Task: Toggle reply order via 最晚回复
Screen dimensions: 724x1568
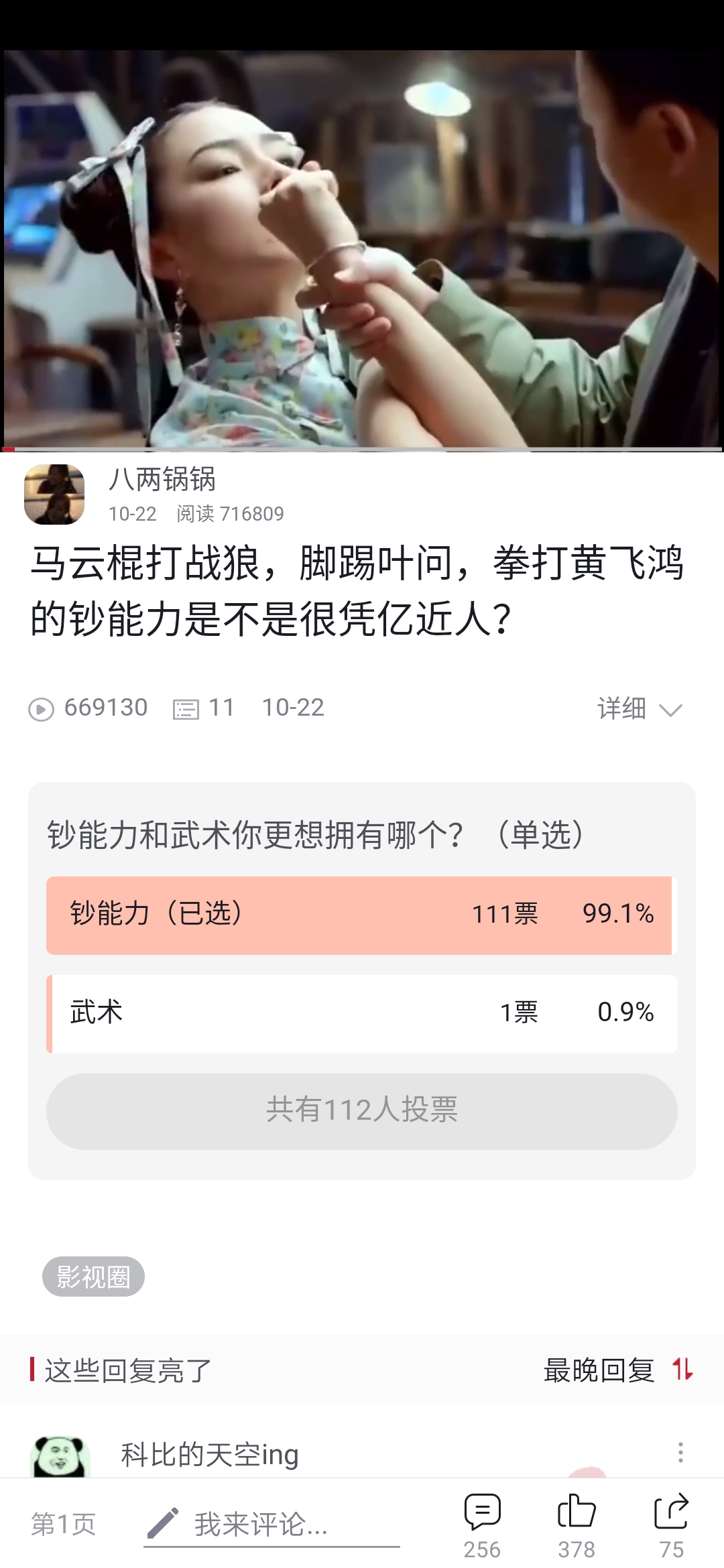Action: coord(618,1370)
